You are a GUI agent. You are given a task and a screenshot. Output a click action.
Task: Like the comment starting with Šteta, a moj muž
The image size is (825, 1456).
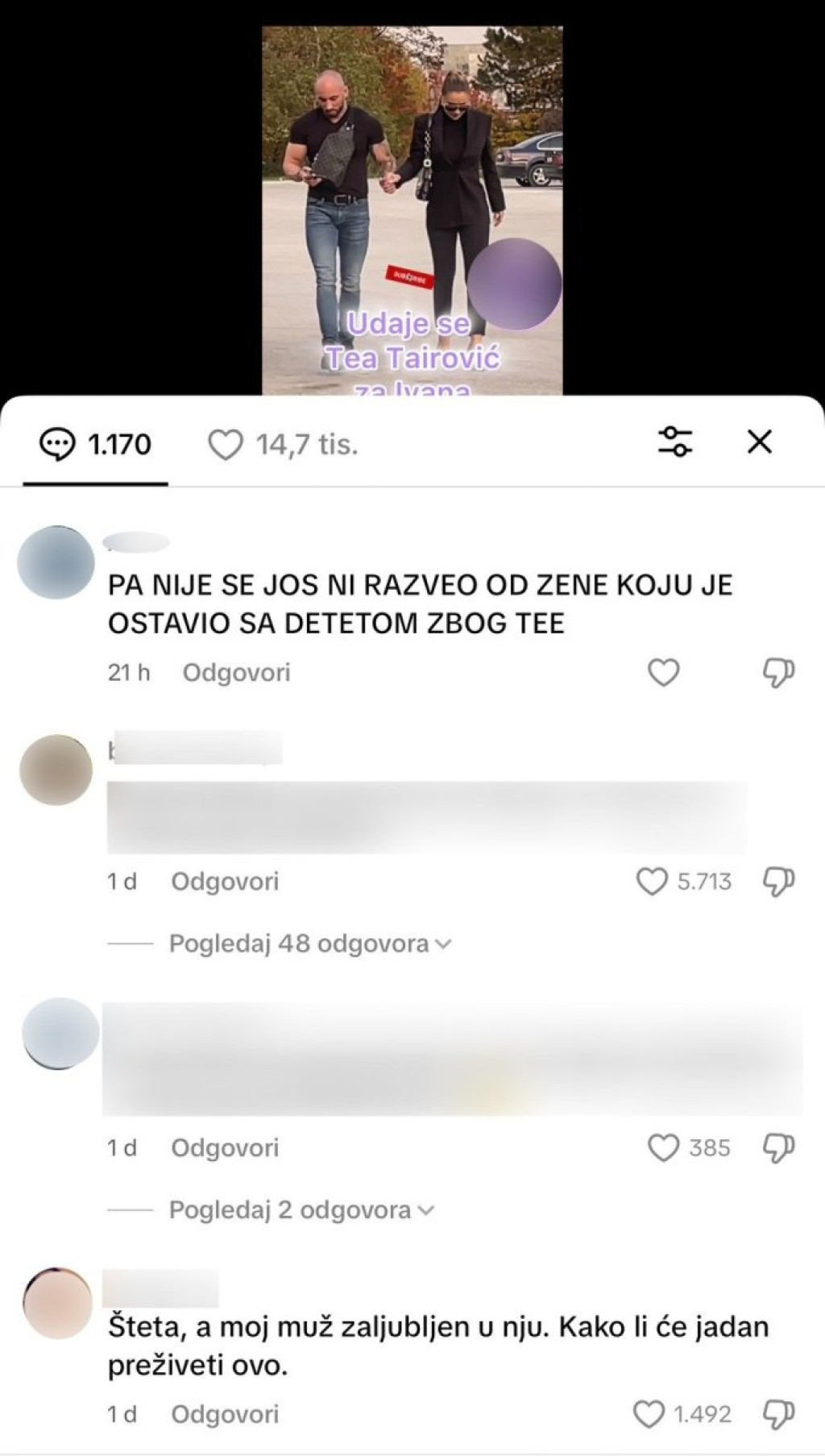(649, 1414)
